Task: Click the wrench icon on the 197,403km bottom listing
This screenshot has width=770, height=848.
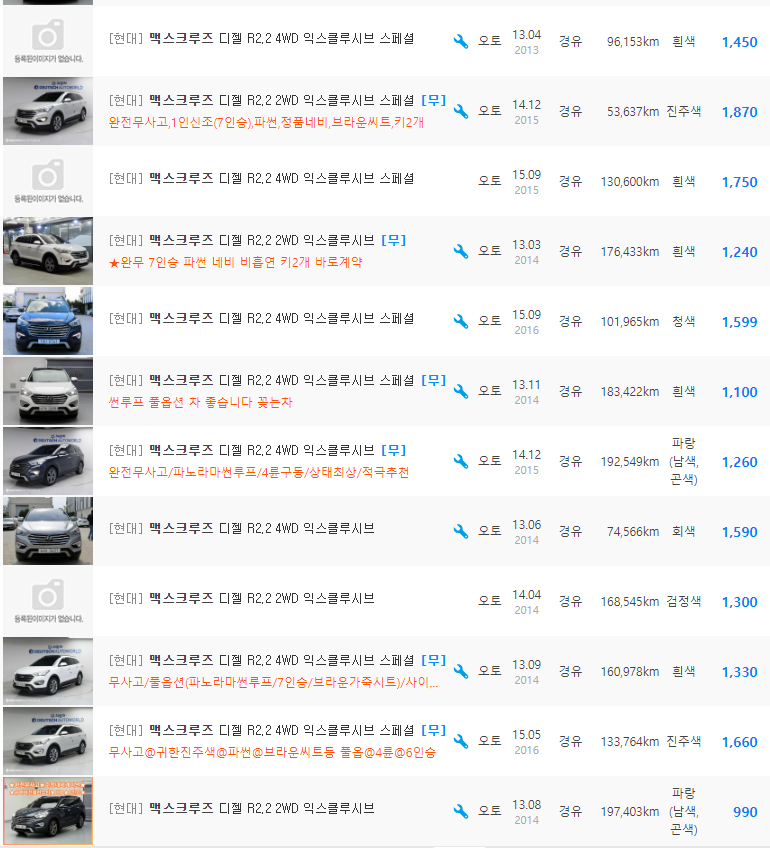Action: 460,810
